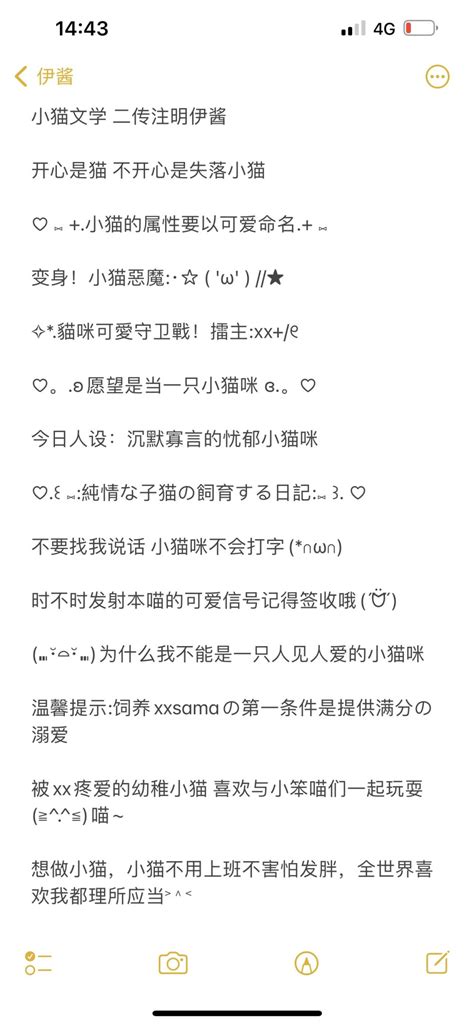Add a checklist to the note
This screenshot has height=1025, width=474.
click(39, 962)
